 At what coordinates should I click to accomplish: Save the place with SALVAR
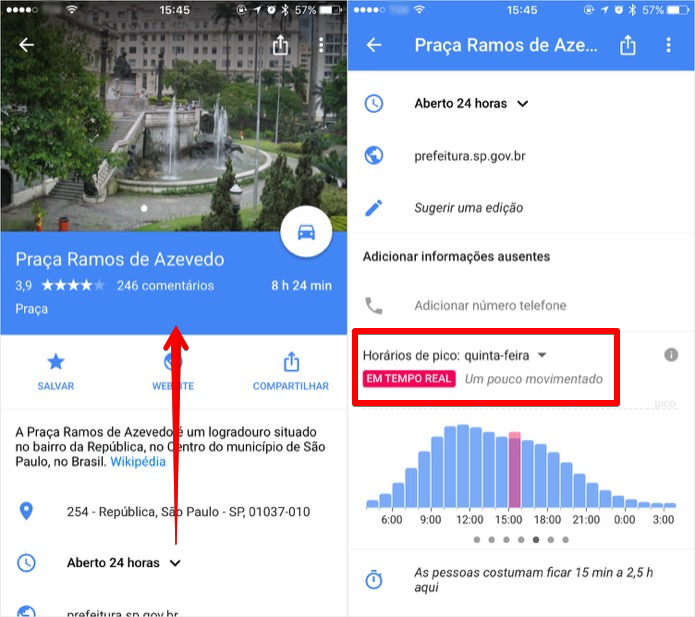pyautogui.click(x=56, y=371)
